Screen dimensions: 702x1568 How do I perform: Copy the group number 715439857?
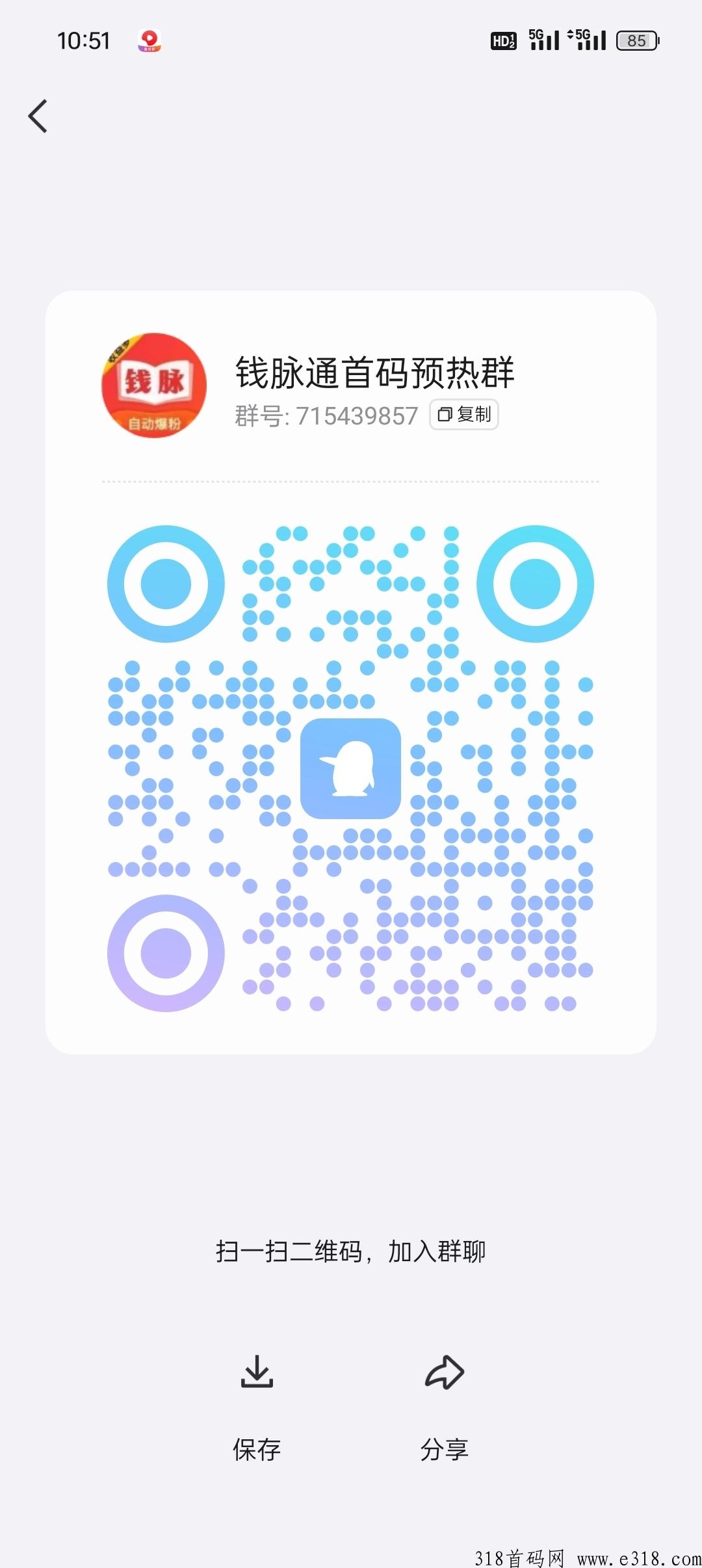[464, 415]
